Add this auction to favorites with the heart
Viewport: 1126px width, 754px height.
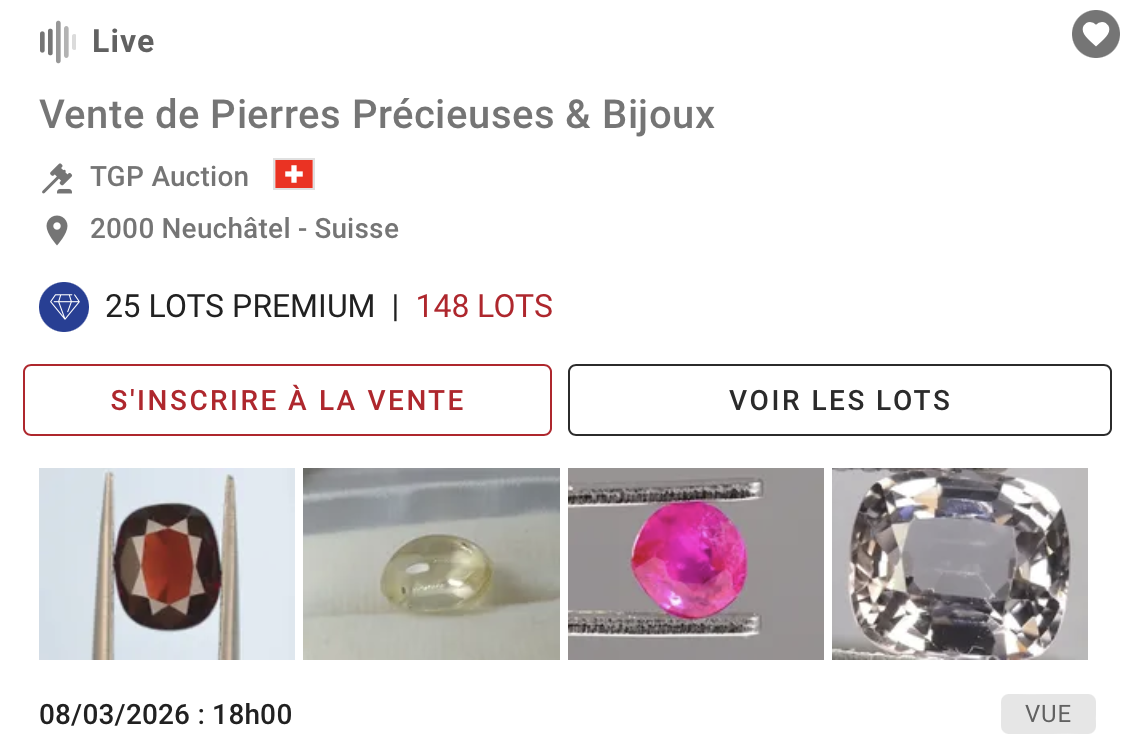[1095, 36]
